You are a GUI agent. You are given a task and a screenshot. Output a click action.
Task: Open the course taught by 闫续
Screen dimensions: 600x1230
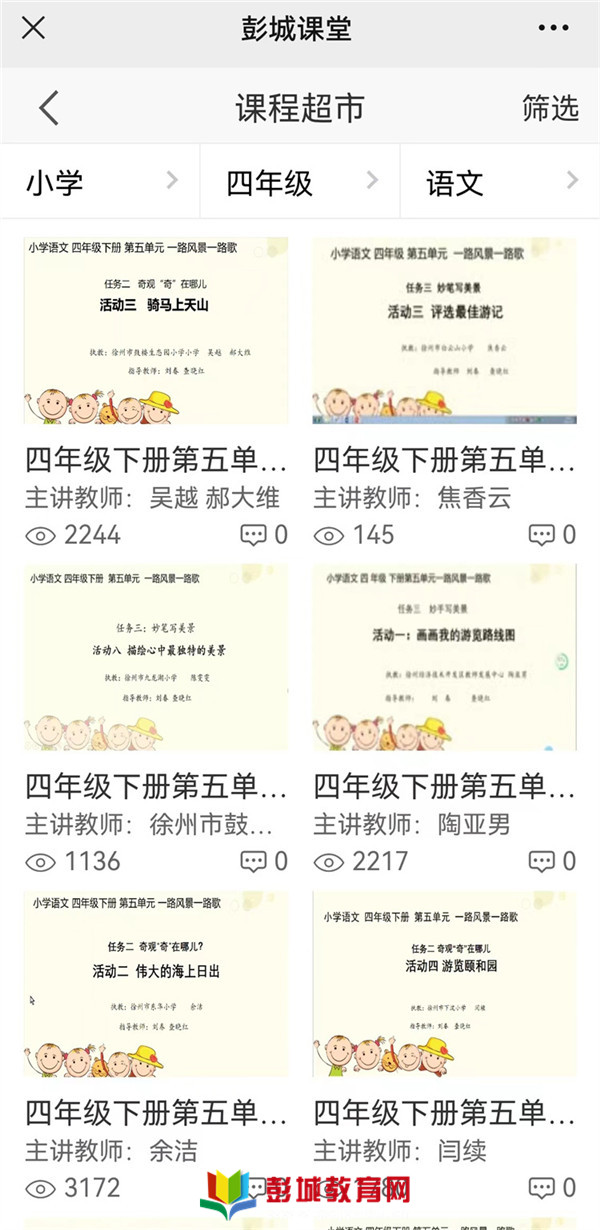(x=444, y=985)
